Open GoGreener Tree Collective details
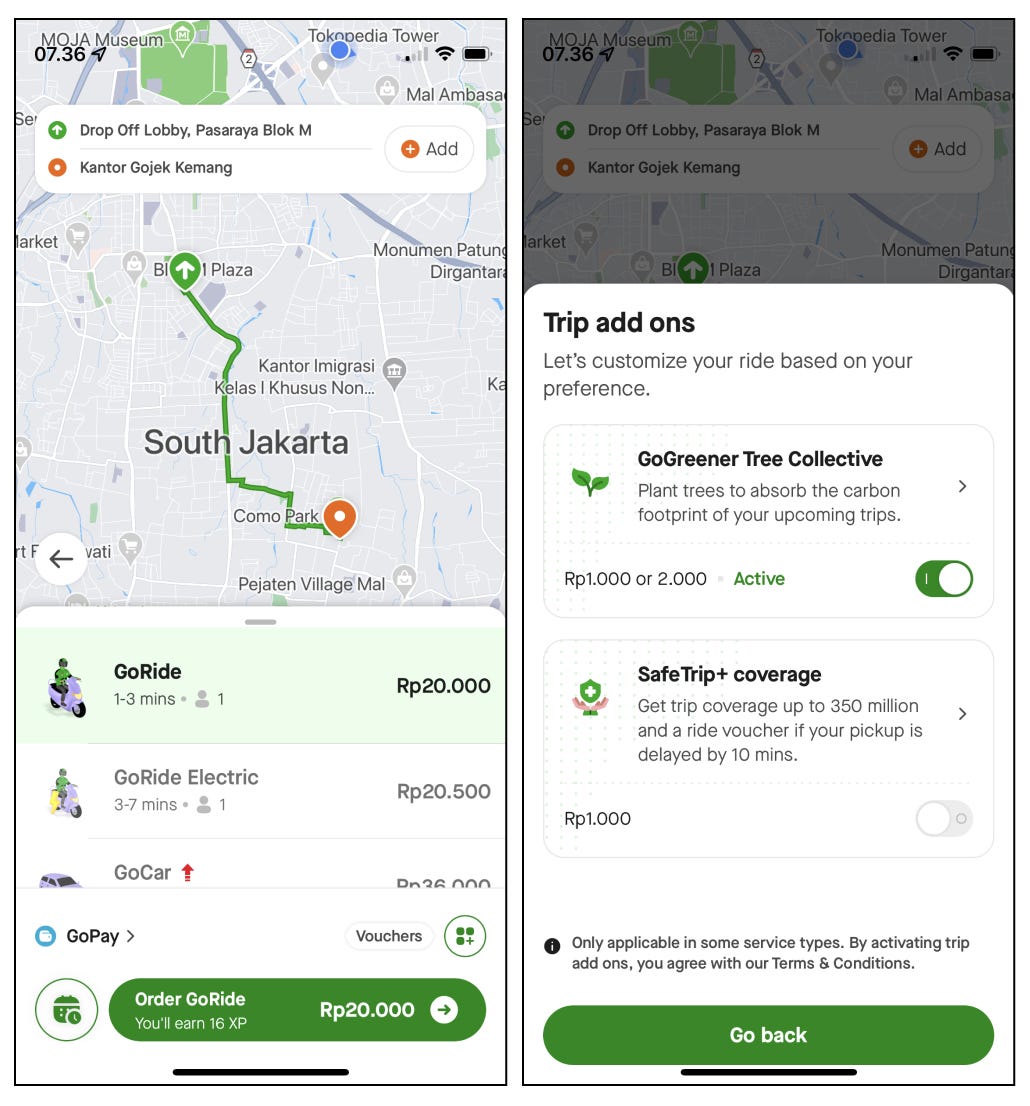 click(x=961, y=486)
